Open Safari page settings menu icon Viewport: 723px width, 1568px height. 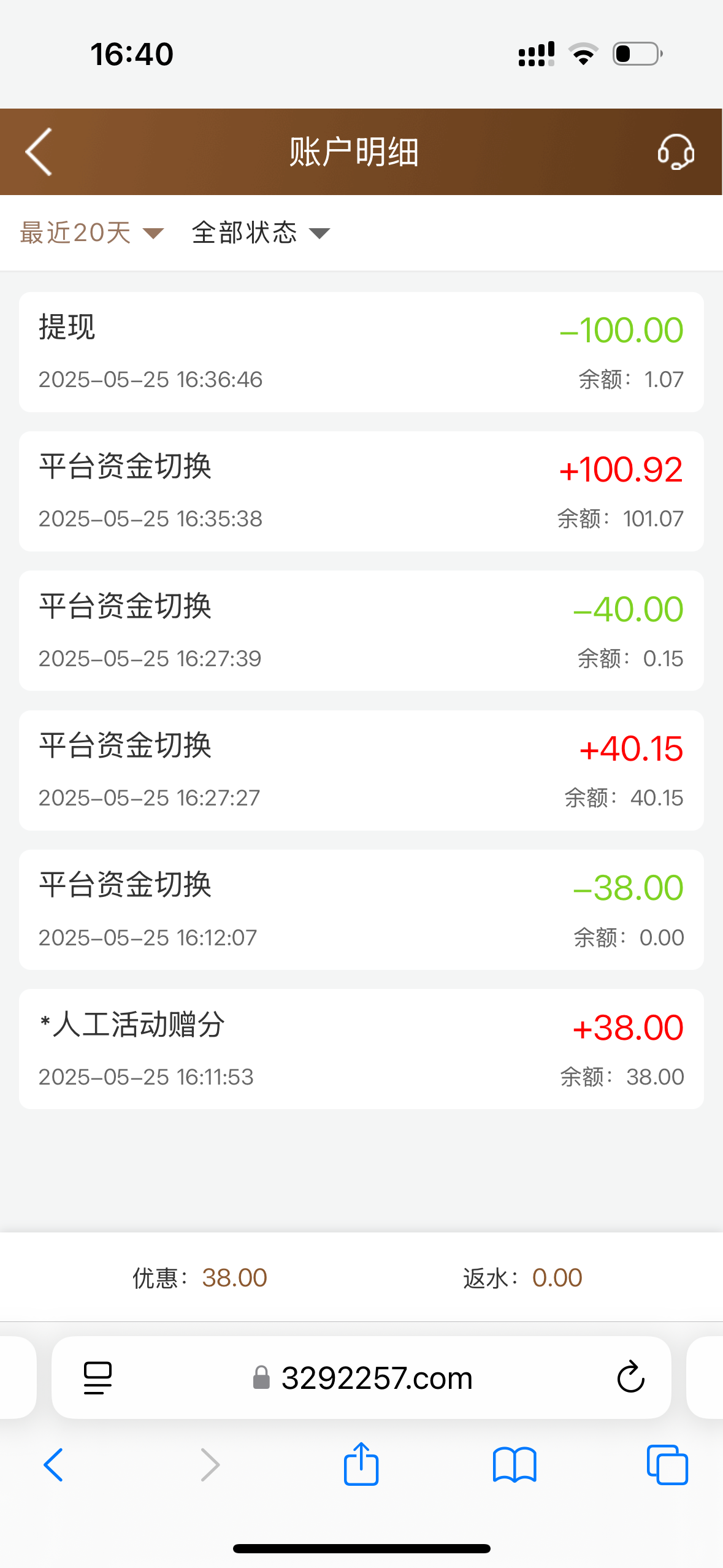click(98, 1378)
